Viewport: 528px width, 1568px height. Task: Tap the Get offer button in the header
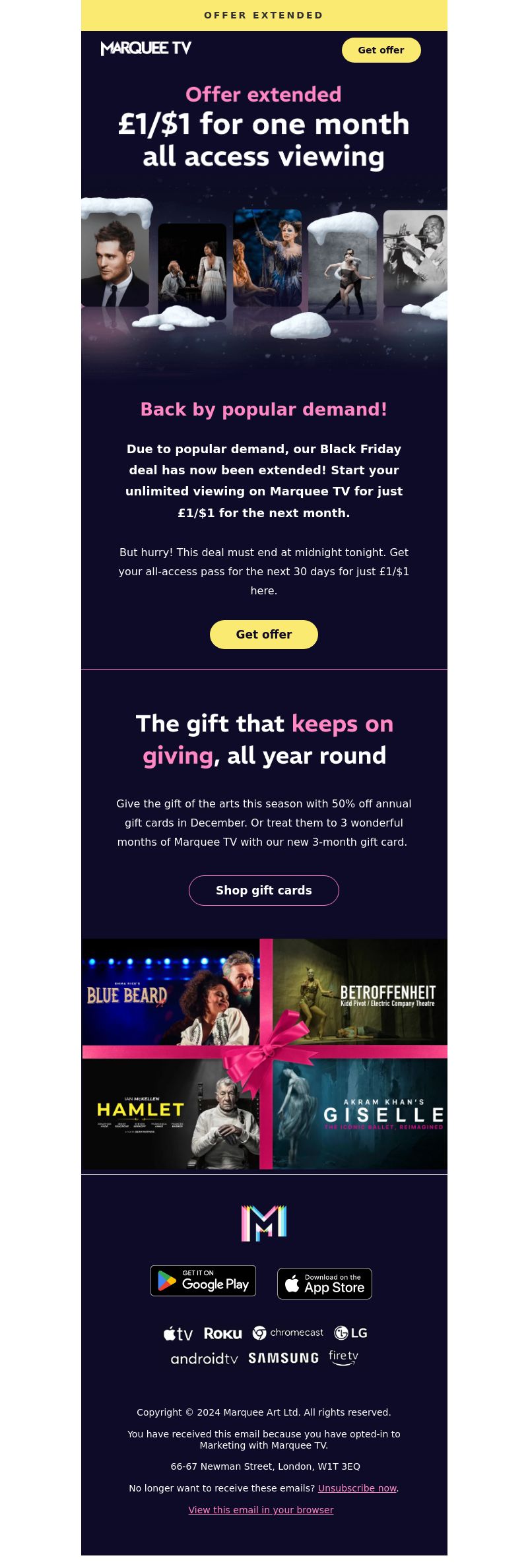click(381, 50)
